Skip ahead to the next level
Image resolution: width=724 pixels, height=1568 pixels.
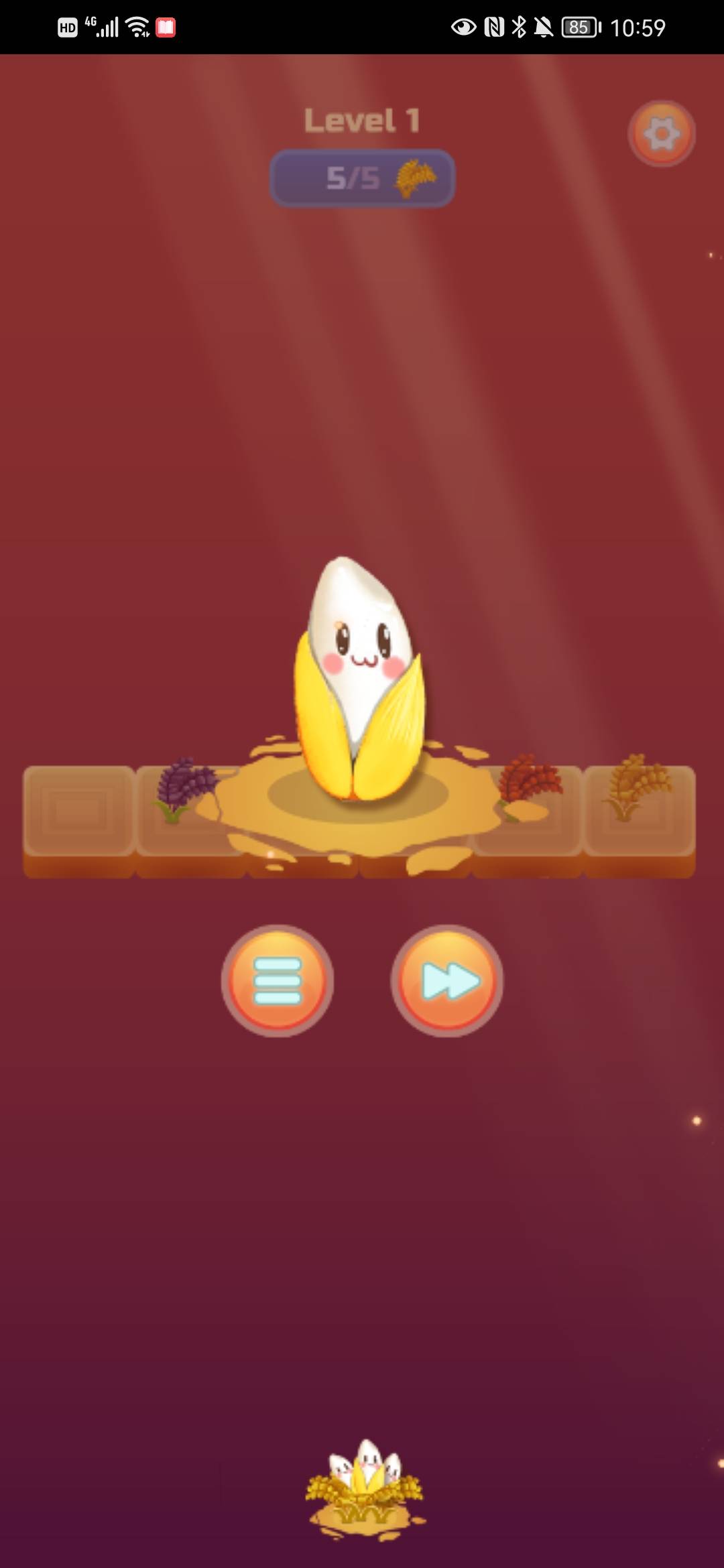point(447,980)
